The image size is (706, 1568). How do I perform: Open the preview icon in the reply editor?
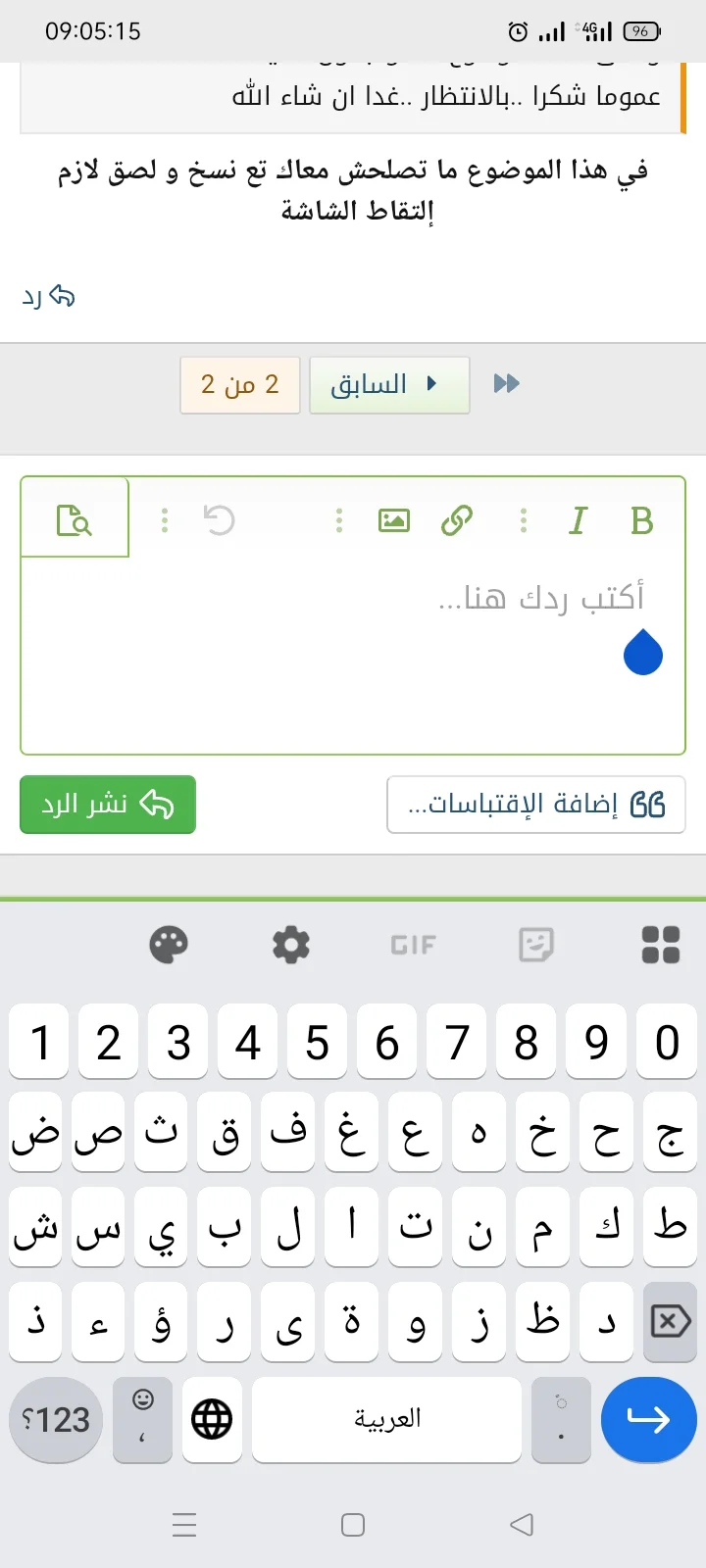point(74,519)
